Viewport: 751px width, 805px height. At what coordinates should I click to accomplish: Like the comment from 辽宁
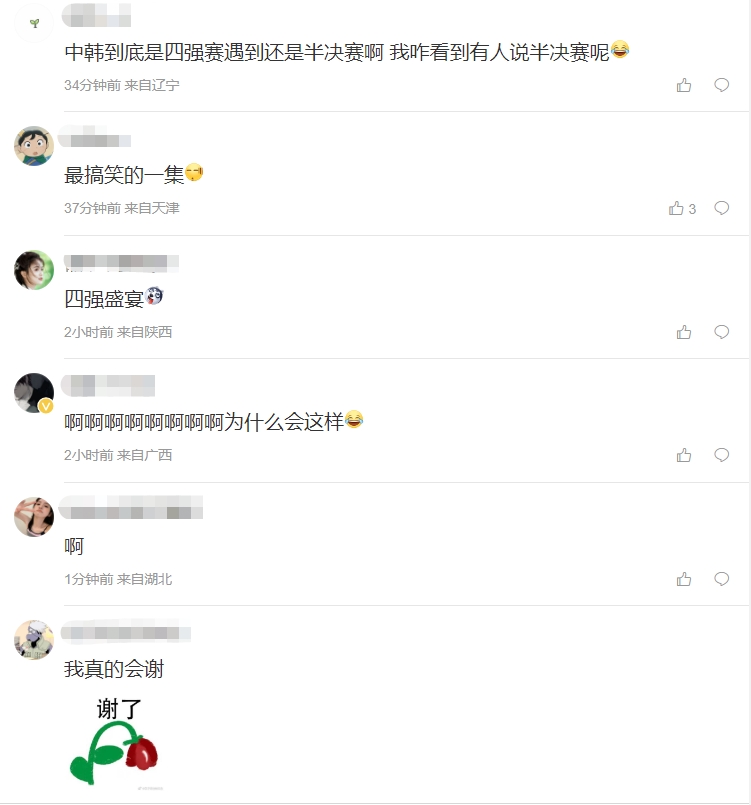684,86
